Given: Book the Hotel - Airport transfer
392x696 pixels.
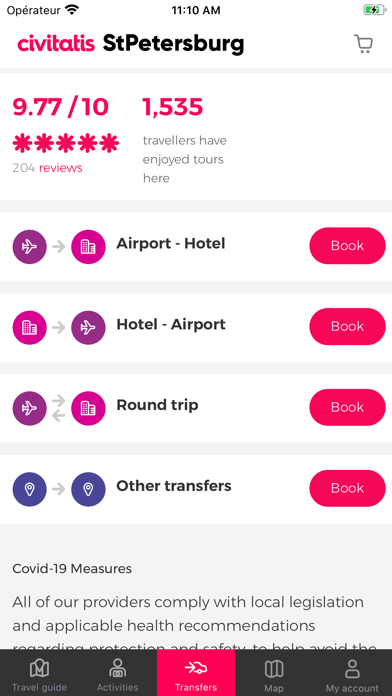Looking at the screenshot, I should click(347, 326).
